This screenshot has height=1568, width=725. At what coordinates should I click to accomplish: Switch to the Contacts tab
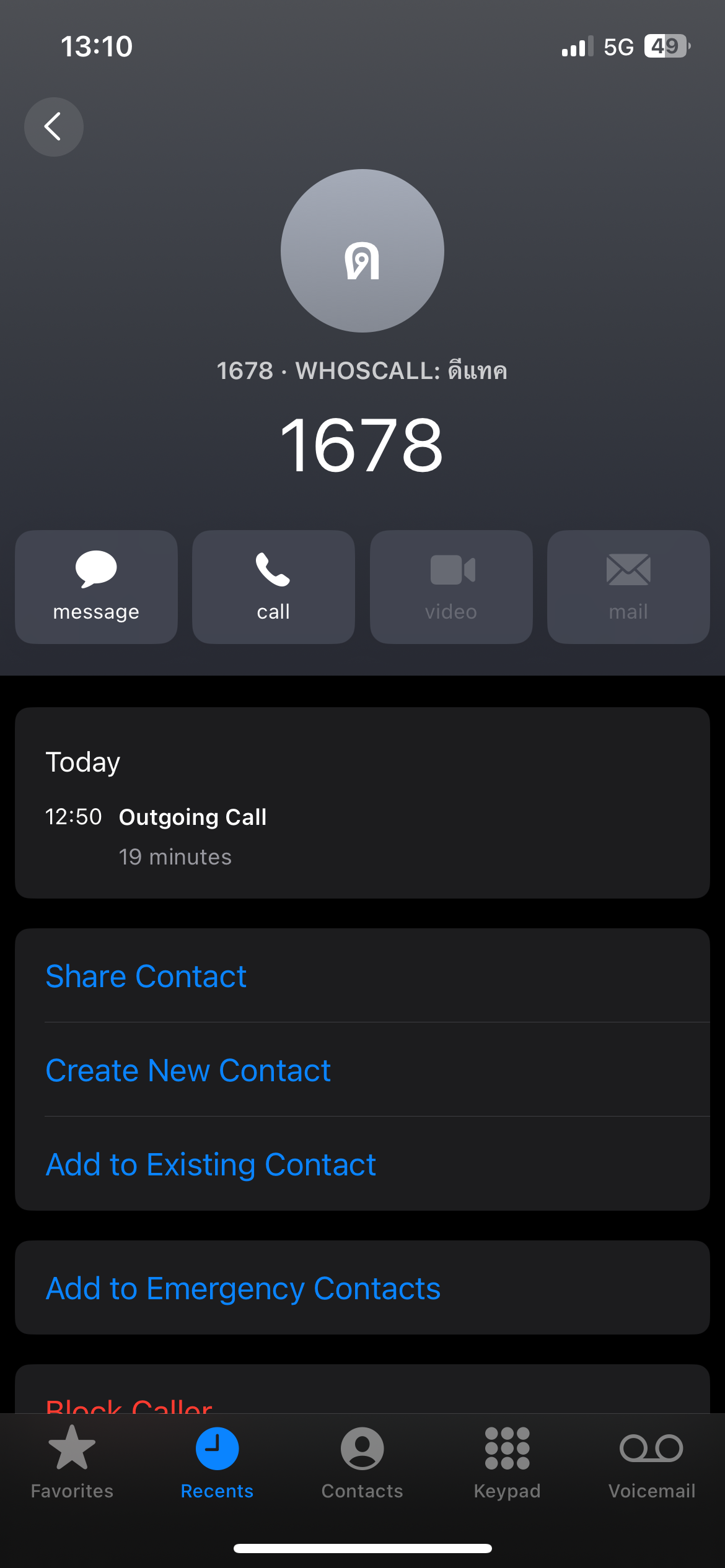362,1462
